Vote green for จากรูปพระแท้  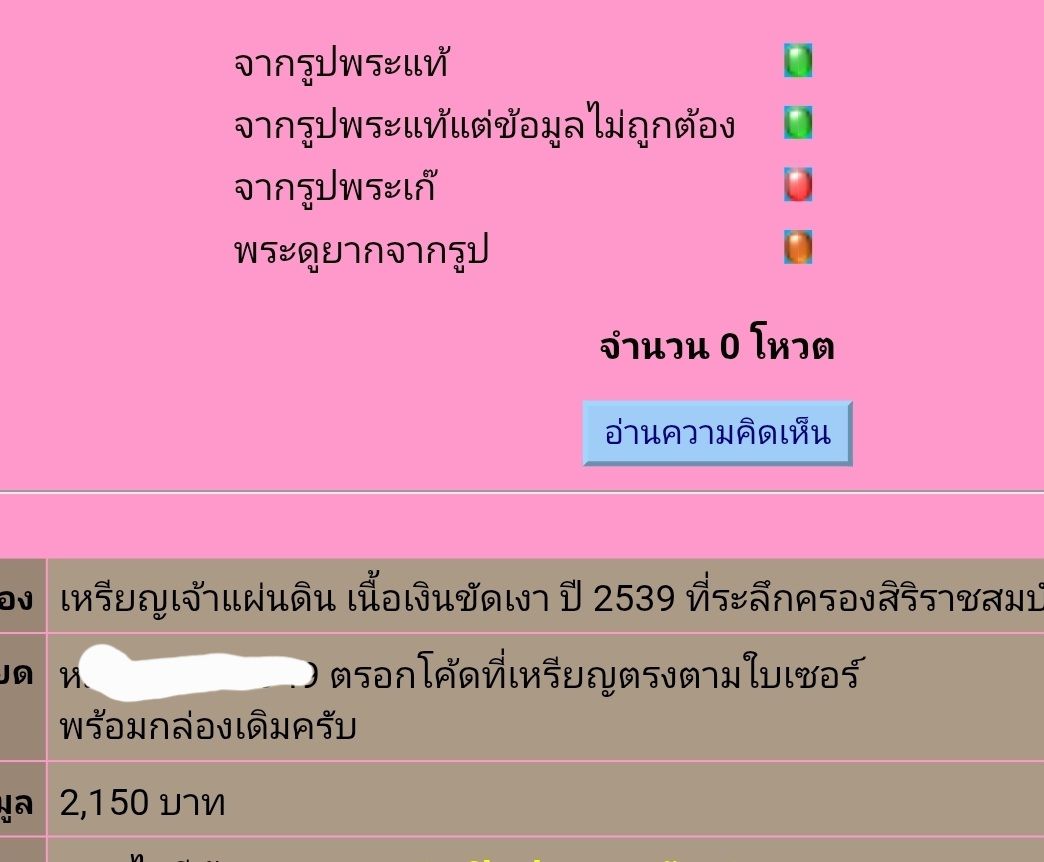click(x=797, y=62)
